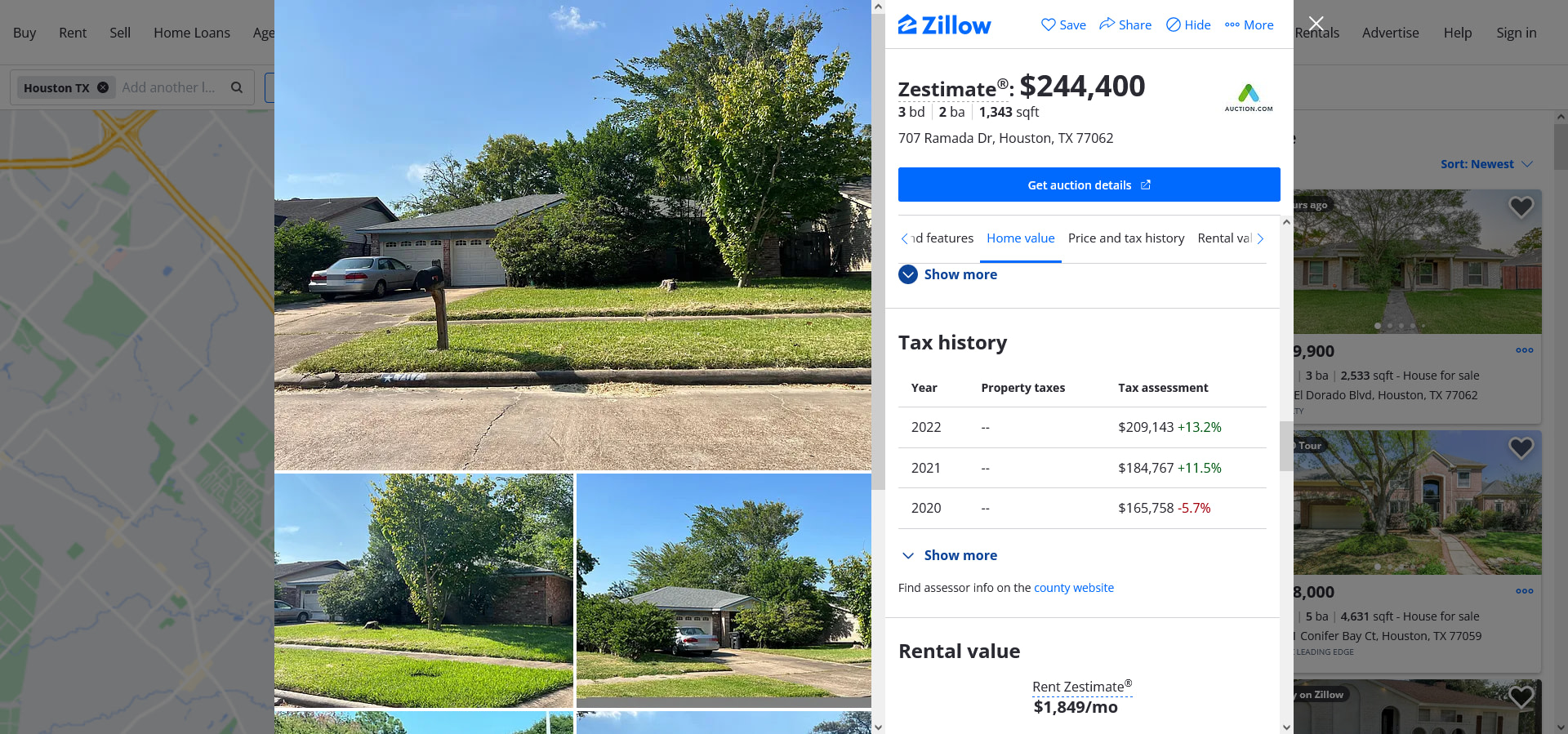This screenshot has width=1568, height=734.
Task: Switch to Price and tax history tab
Action: (x=1125, y=238)
